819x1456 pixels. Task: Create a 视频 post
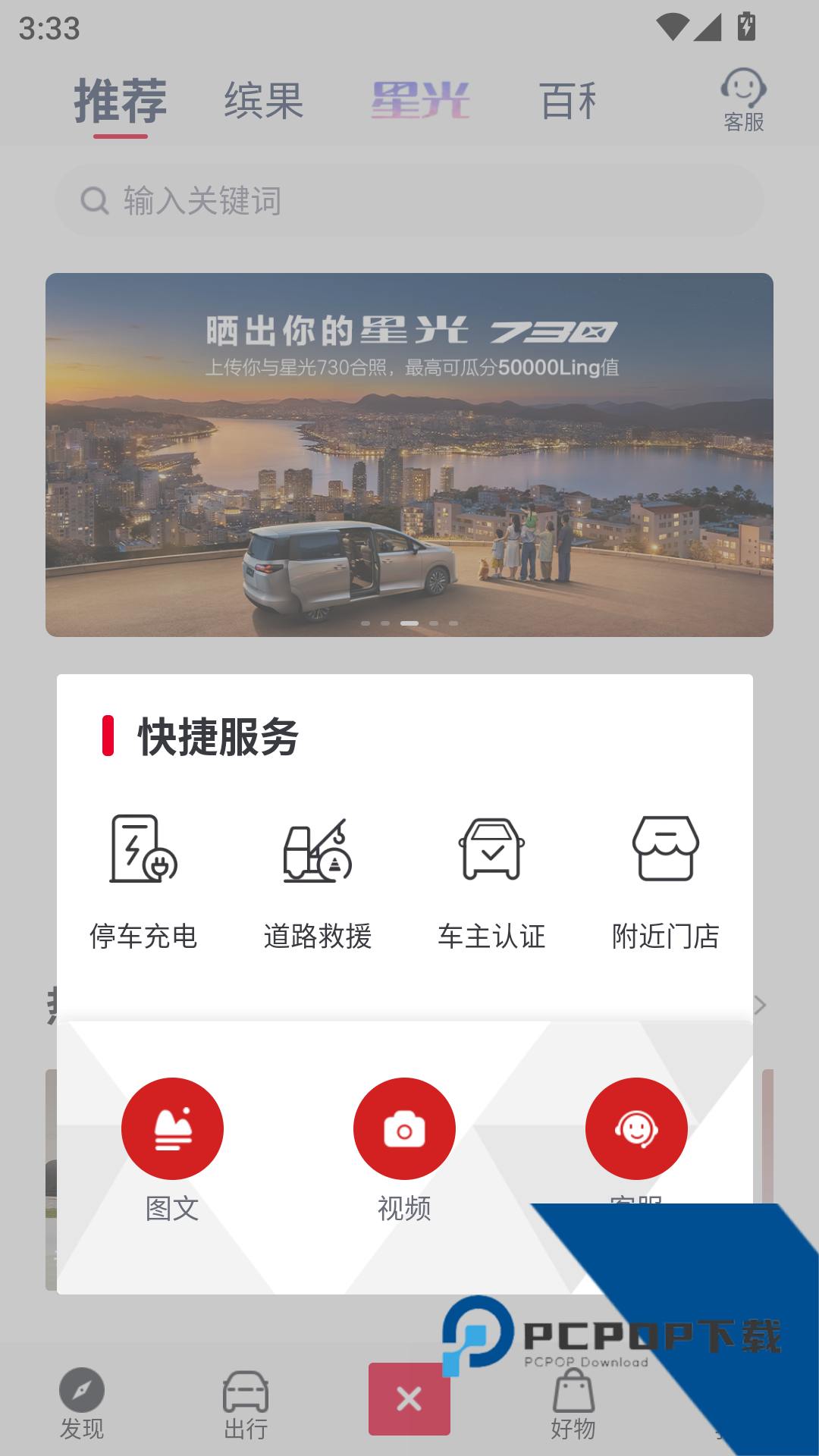point(404,1129)
